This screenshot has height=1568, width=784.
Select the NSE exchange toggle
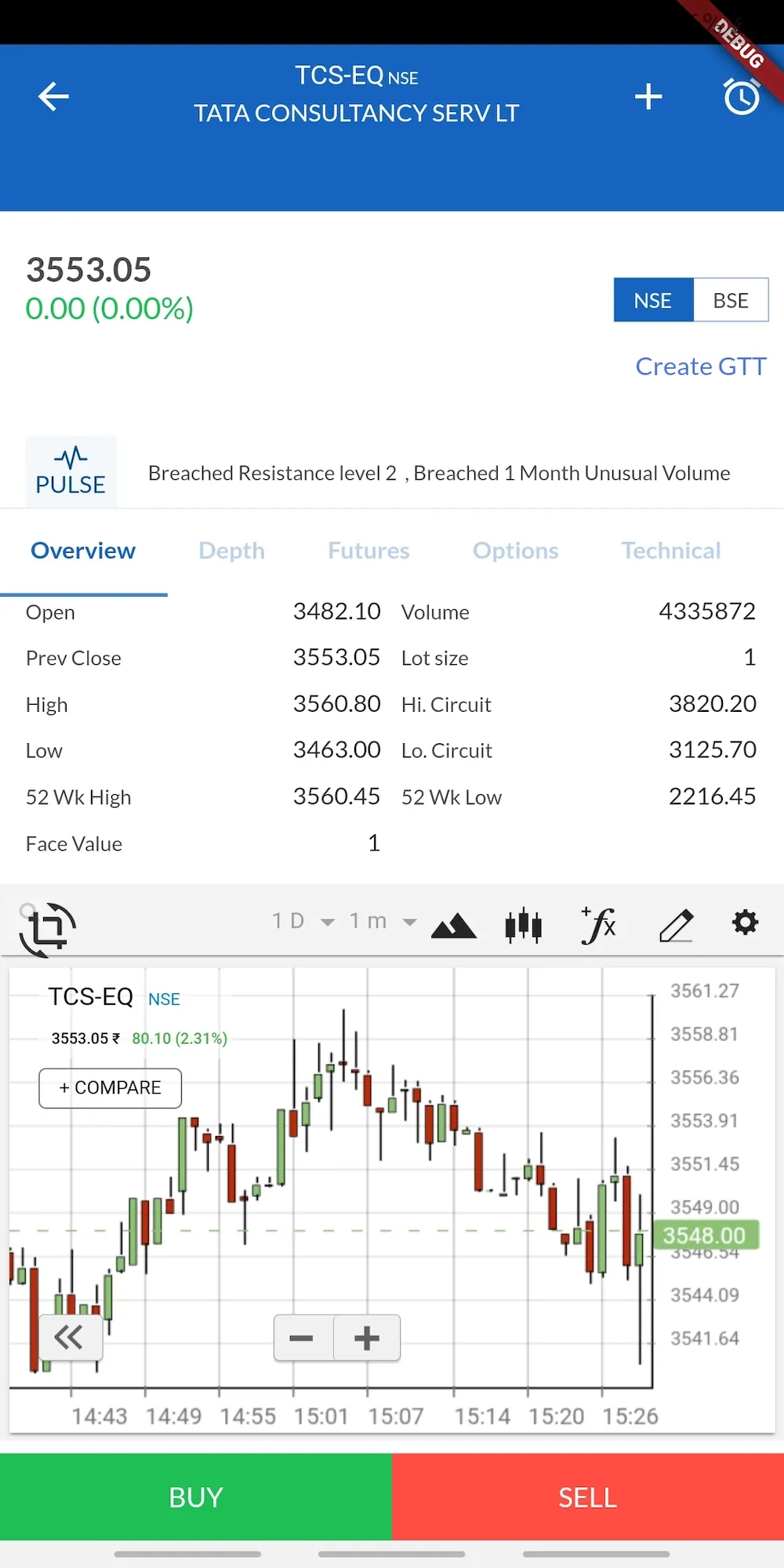[x=653, y=299]
